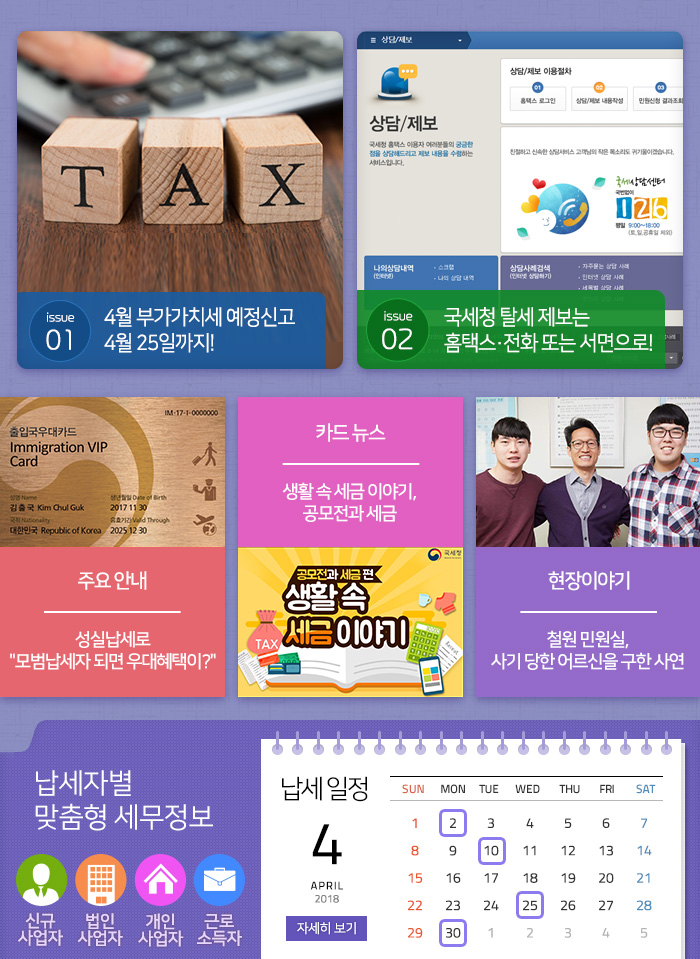Select the 개인 사업자 icon

pyautogui.click(x=160, y=880)
